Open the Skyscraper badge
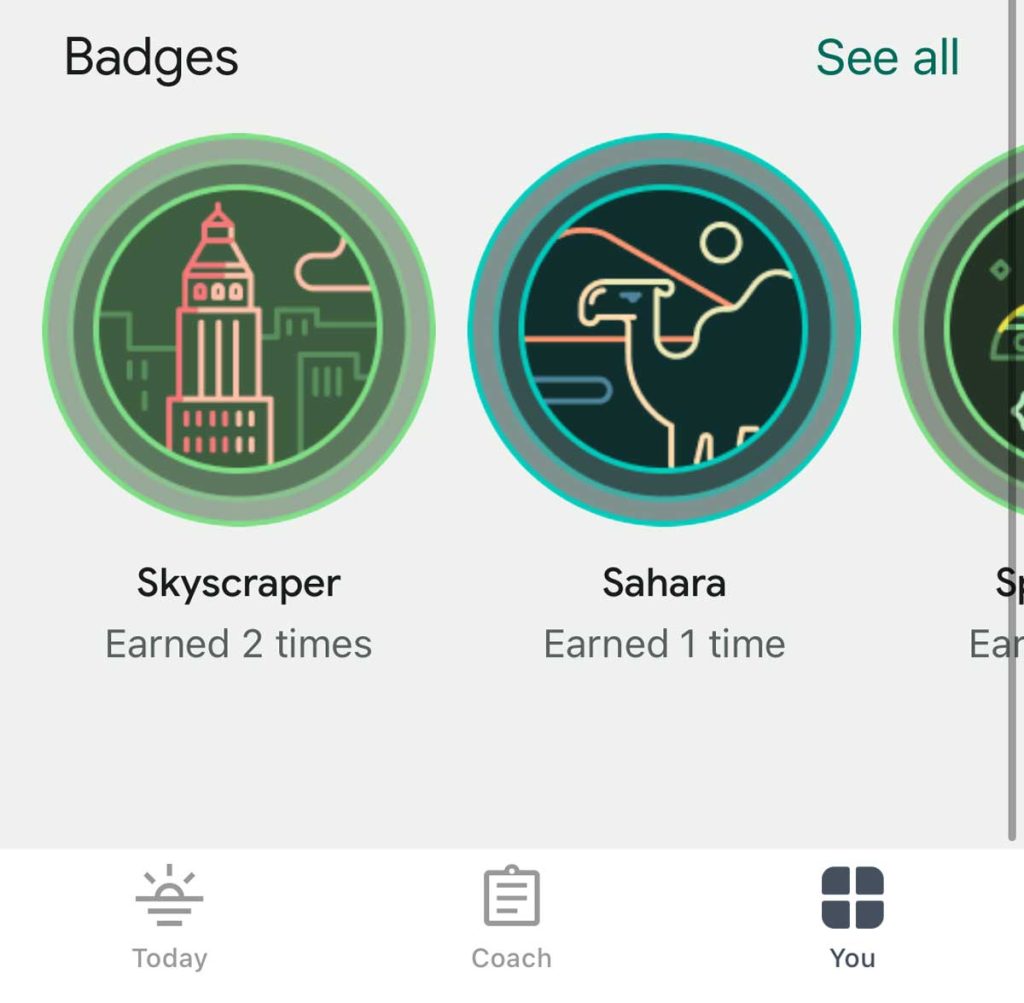1024x1003 pixels. click(239, 330)
